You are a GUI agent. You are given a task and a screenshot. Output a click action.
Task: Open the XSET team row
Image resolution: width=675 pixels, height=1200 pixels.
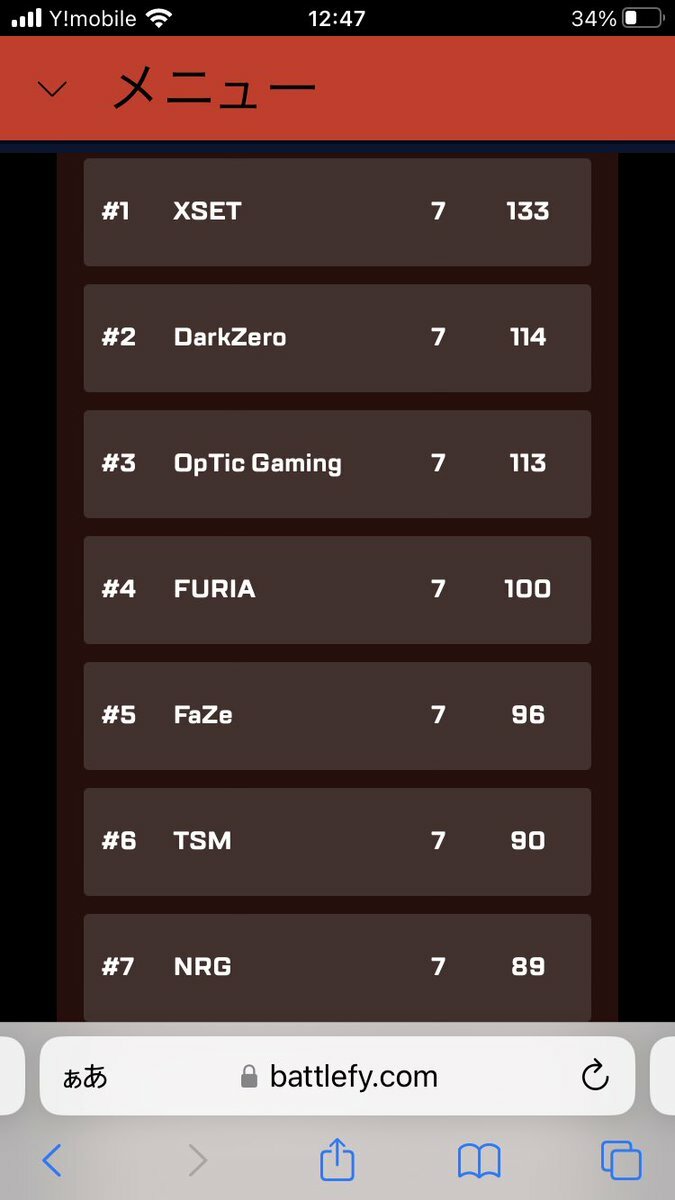337,212
